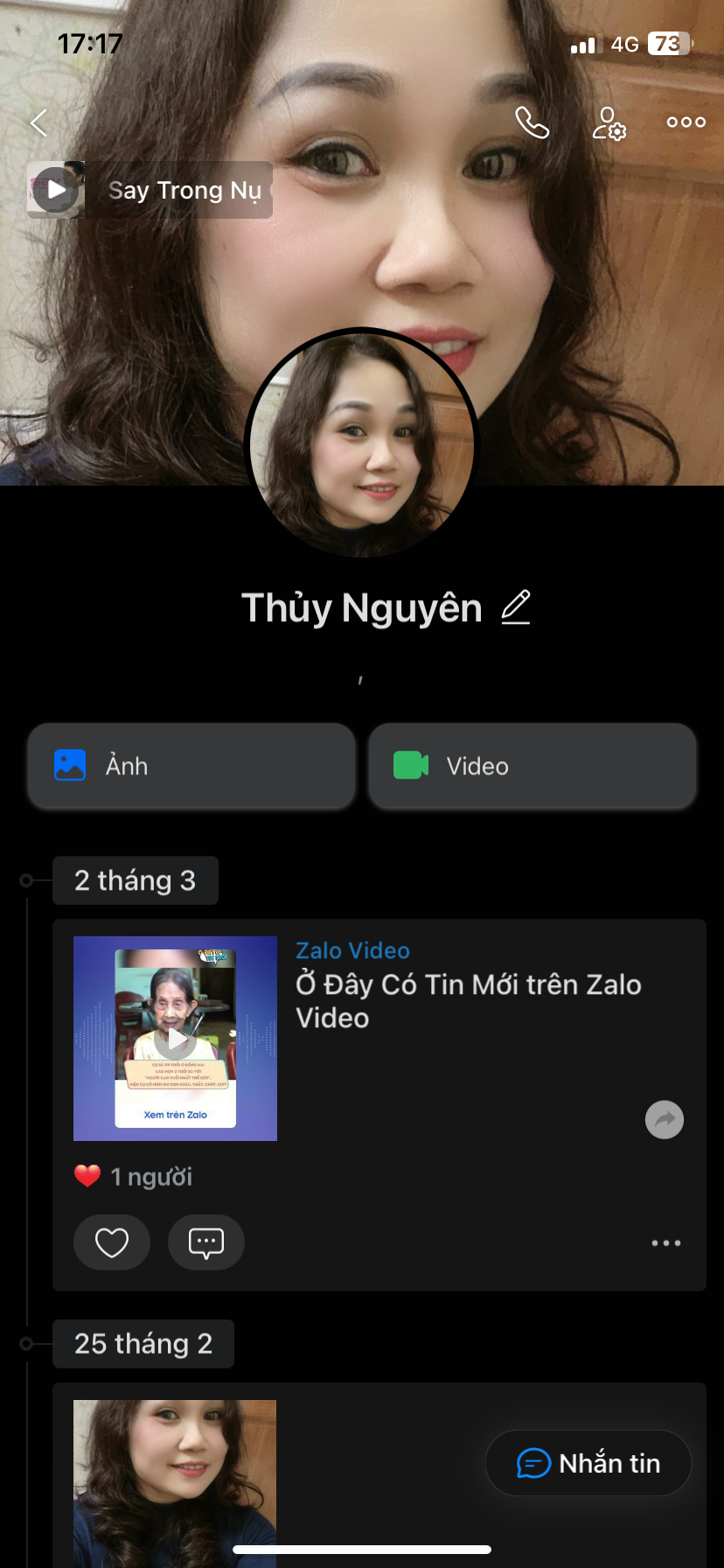Open the Ảnh photo album
This screenshot has width=724, height=1568.
click(x=191, y=766)
